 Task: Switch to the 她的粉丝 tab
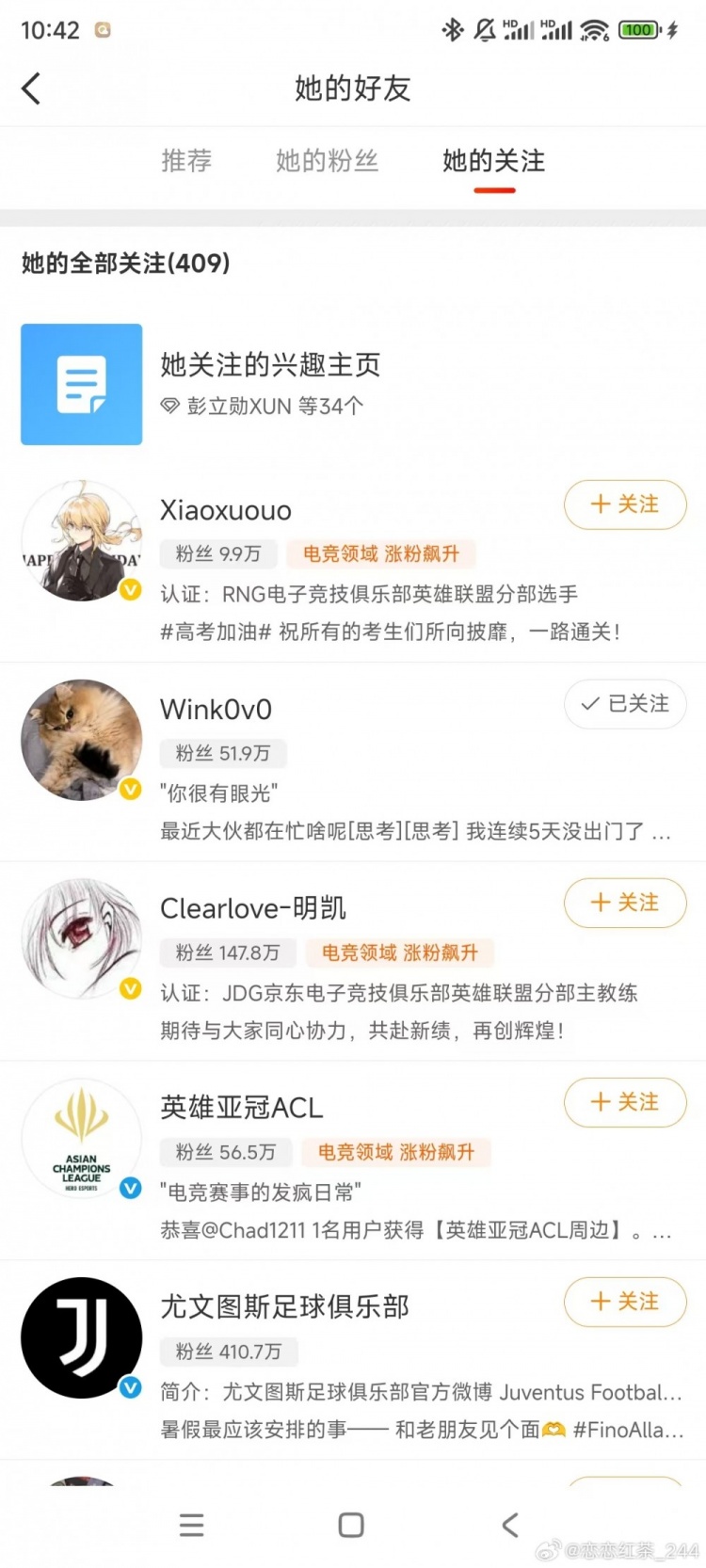pyautogui.click(x=327, y=161)
